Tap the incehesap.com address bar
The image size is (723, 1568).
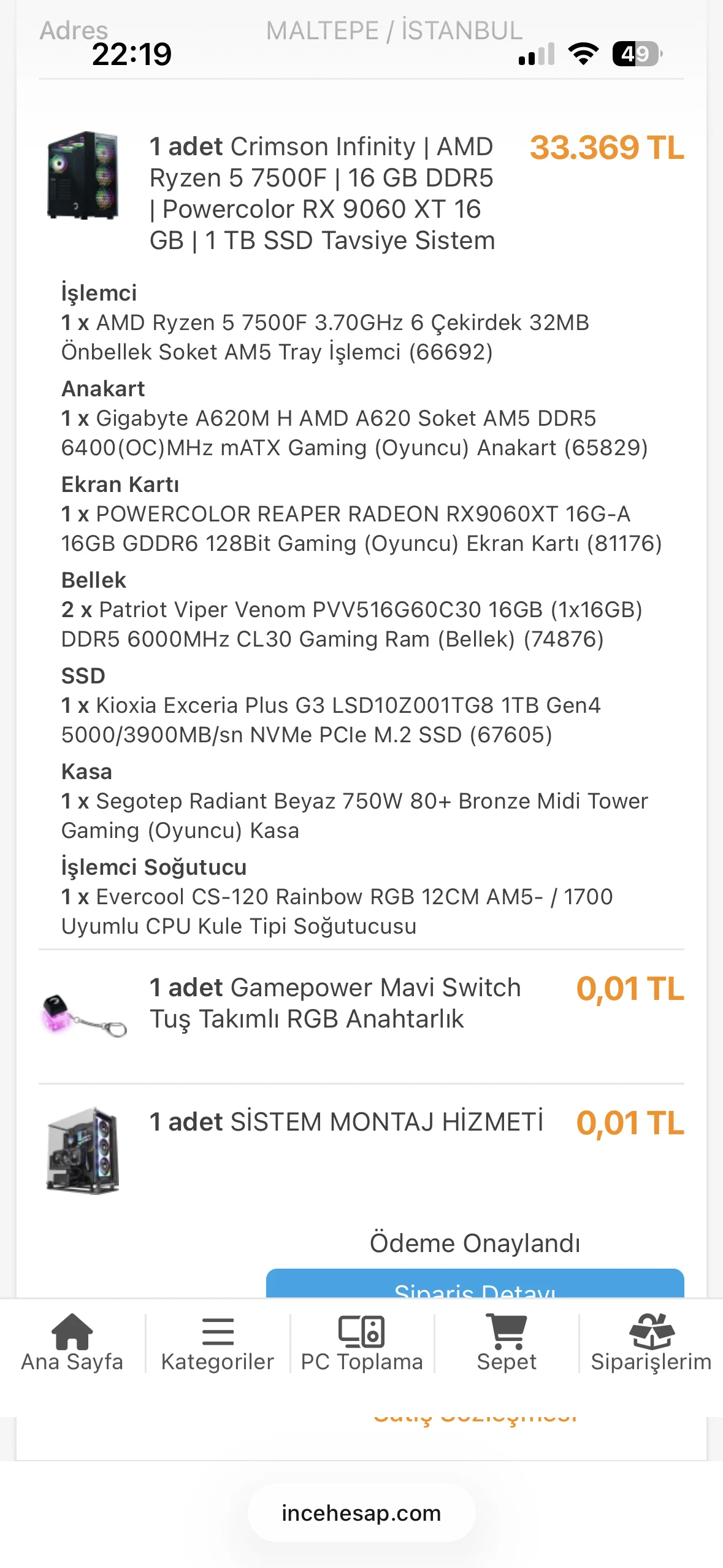361,1513
